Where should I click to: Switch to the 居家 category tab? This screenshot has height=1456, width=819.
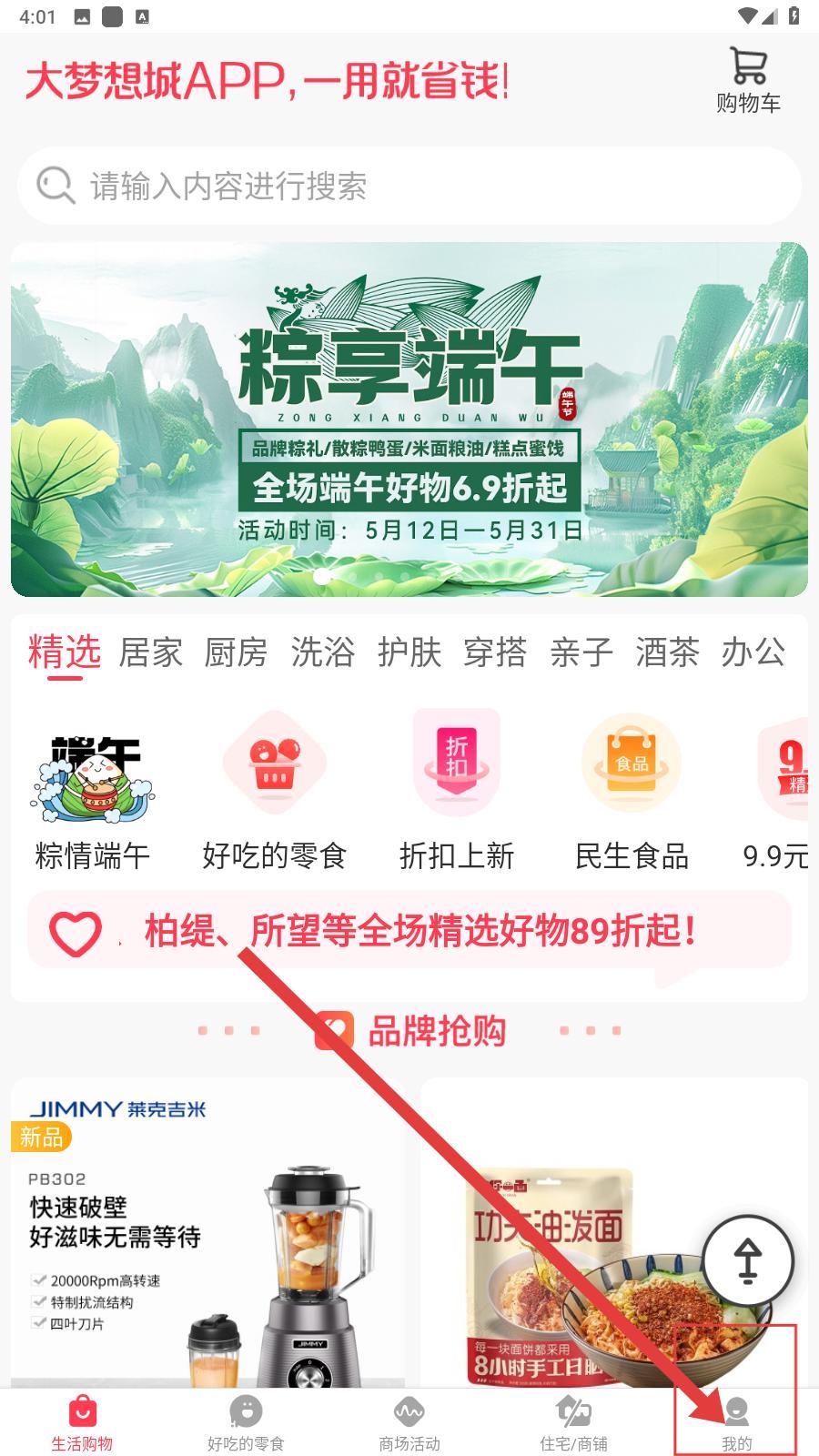(x=150, y=652)
